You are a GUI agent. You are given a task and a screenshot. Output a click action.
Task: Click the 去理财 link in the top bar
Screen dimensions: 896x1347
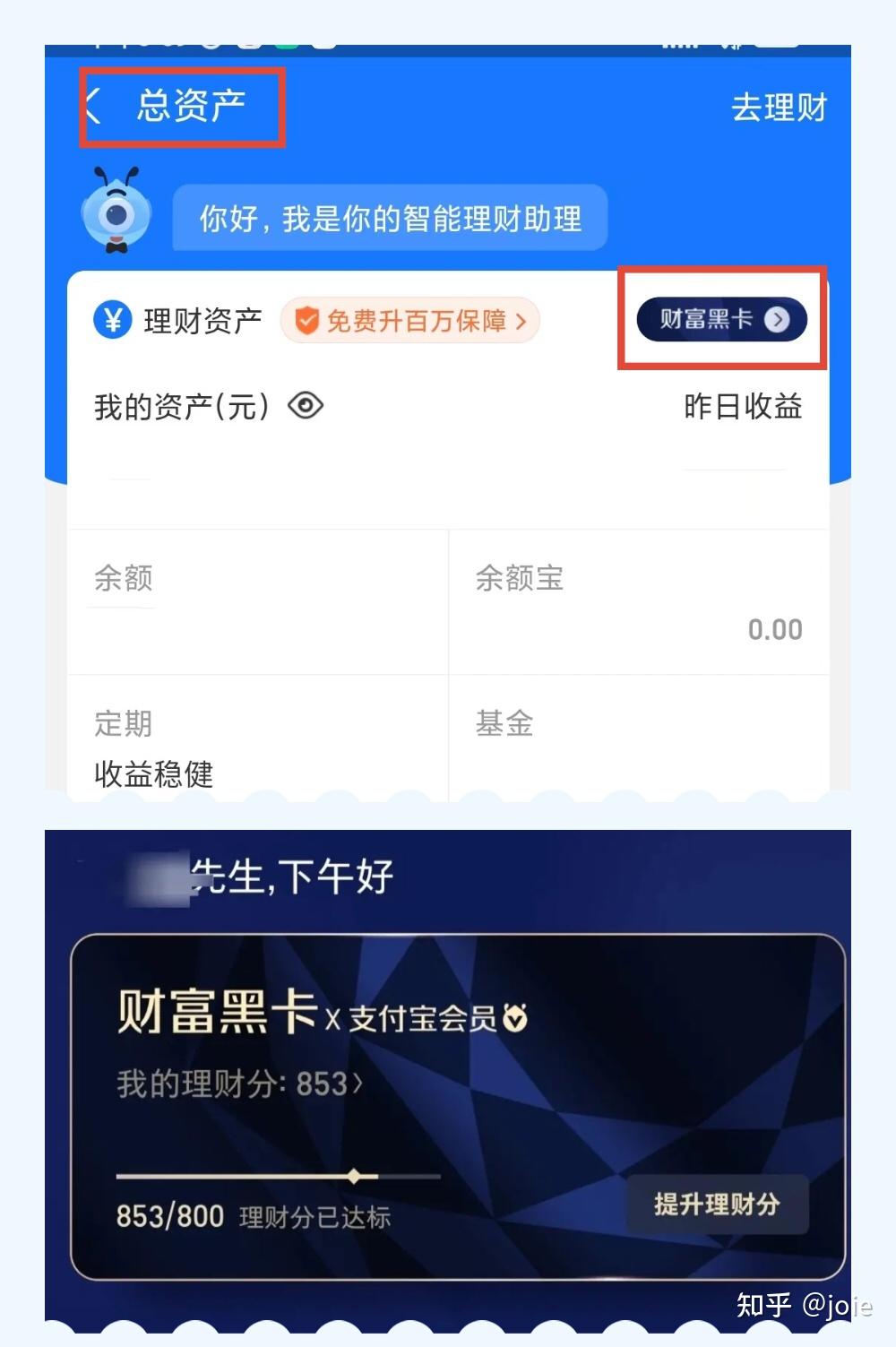pos(778,108)
